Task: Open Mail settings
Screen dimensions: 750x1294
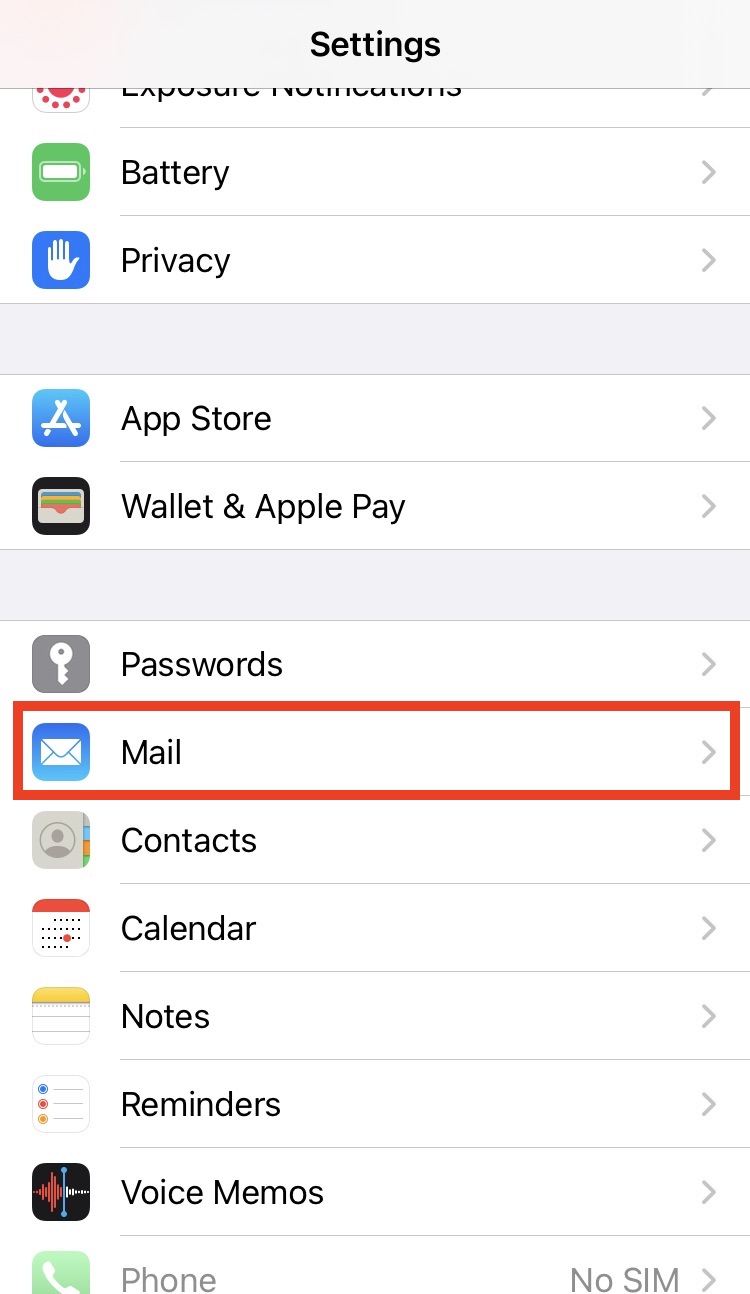Action: (x=375, y=752)
